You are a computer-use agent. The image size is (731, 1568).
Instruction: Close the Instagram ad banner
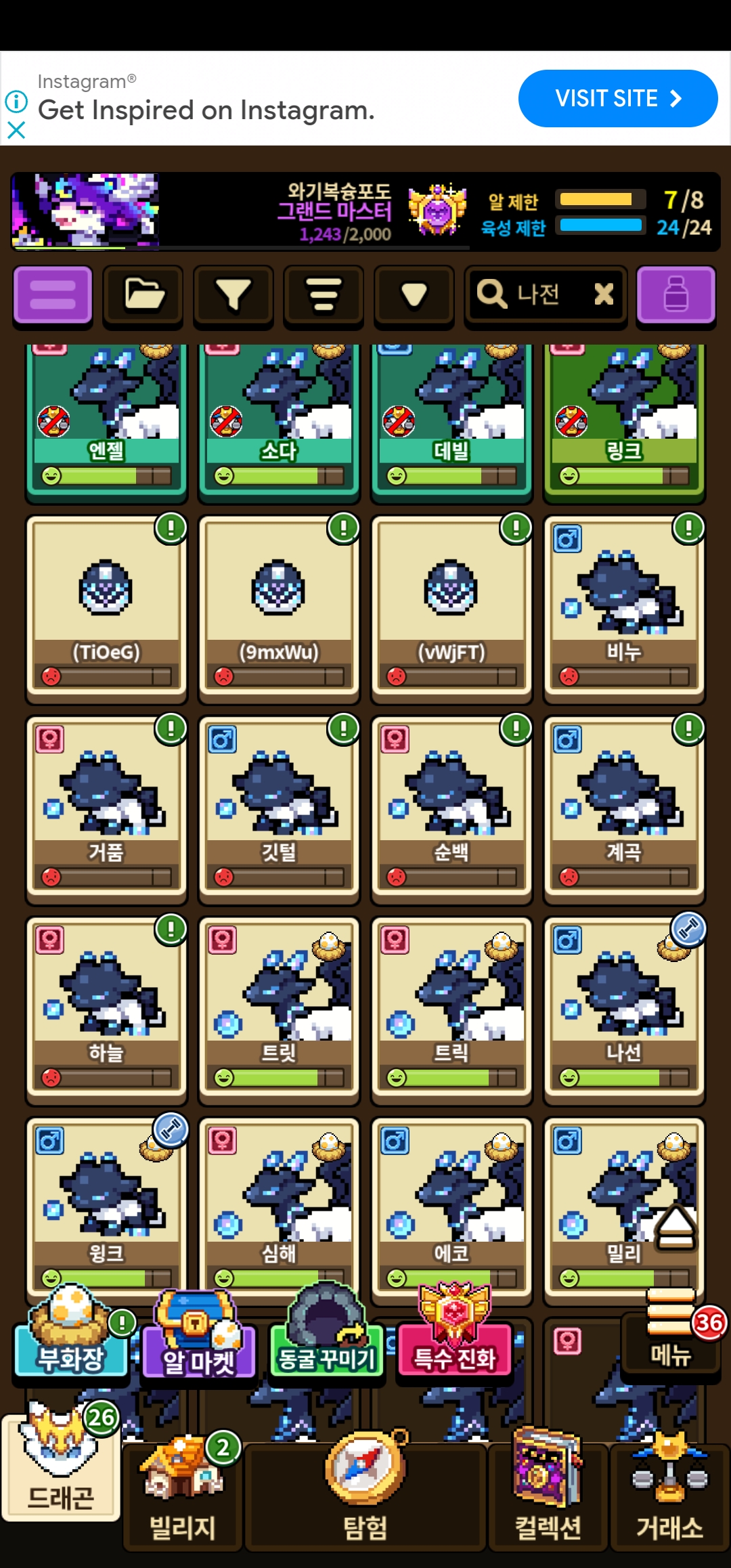click(x=16, y=129)
